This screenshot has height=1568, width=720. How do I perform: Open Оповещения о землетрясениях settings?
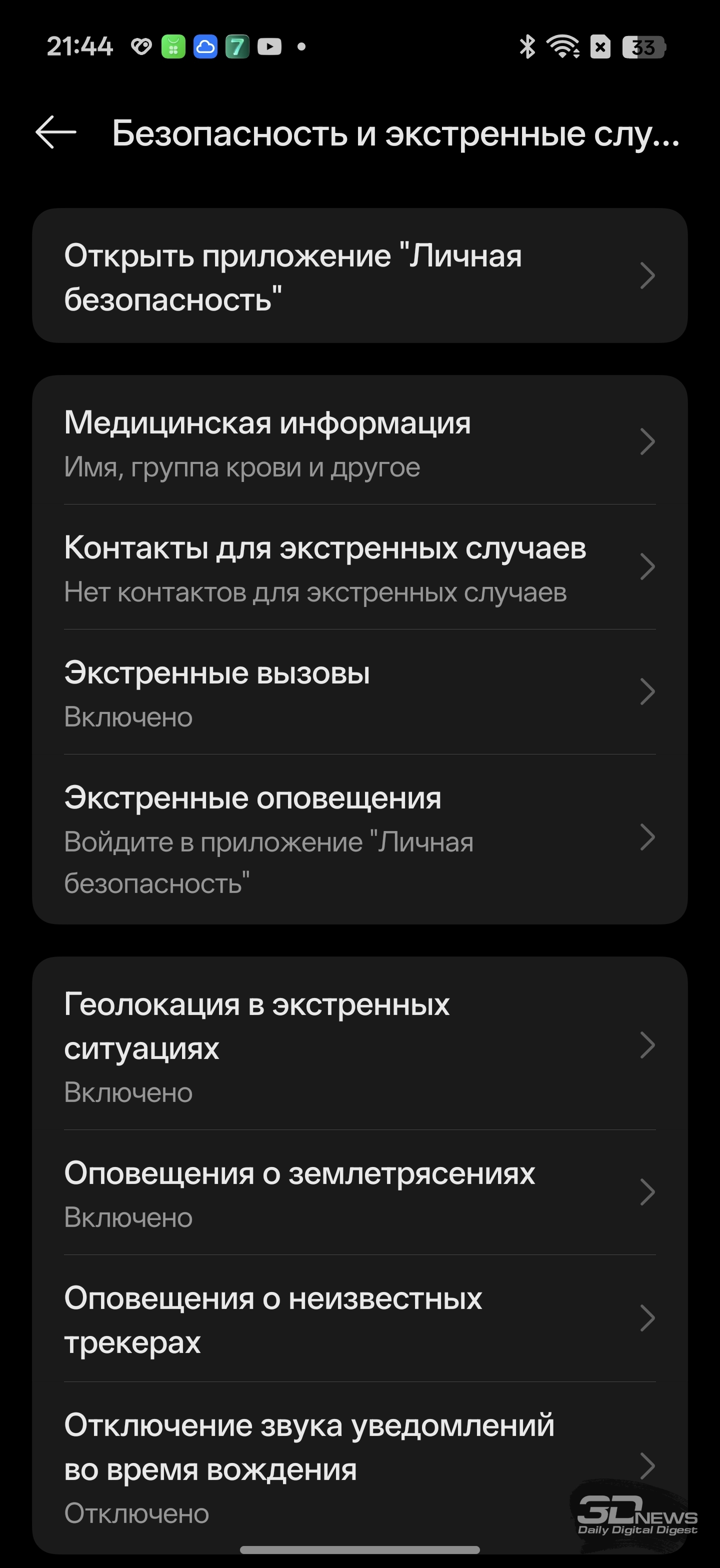point(359,1192)
